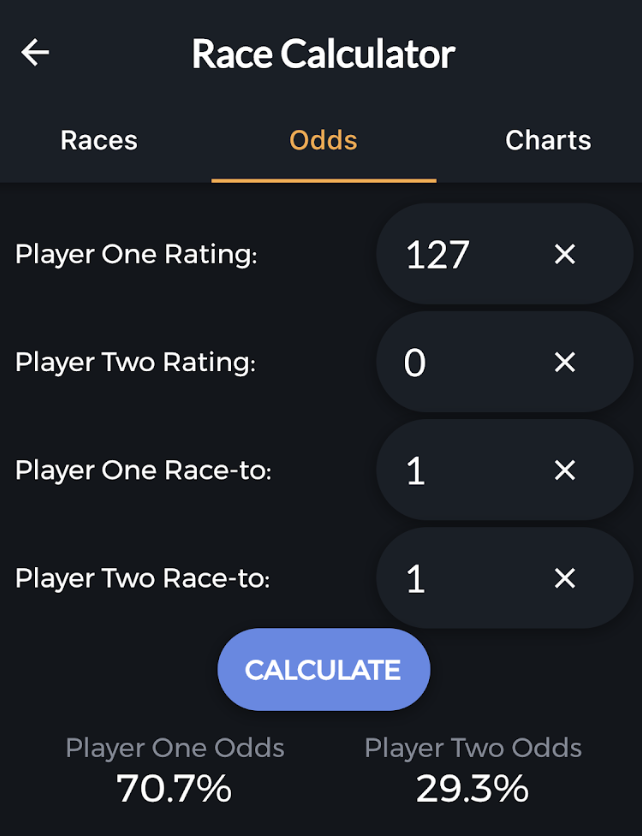This screenshot has width=642, height=836.
Task: Go back using the arrow icon
Action: click(35, 53)
